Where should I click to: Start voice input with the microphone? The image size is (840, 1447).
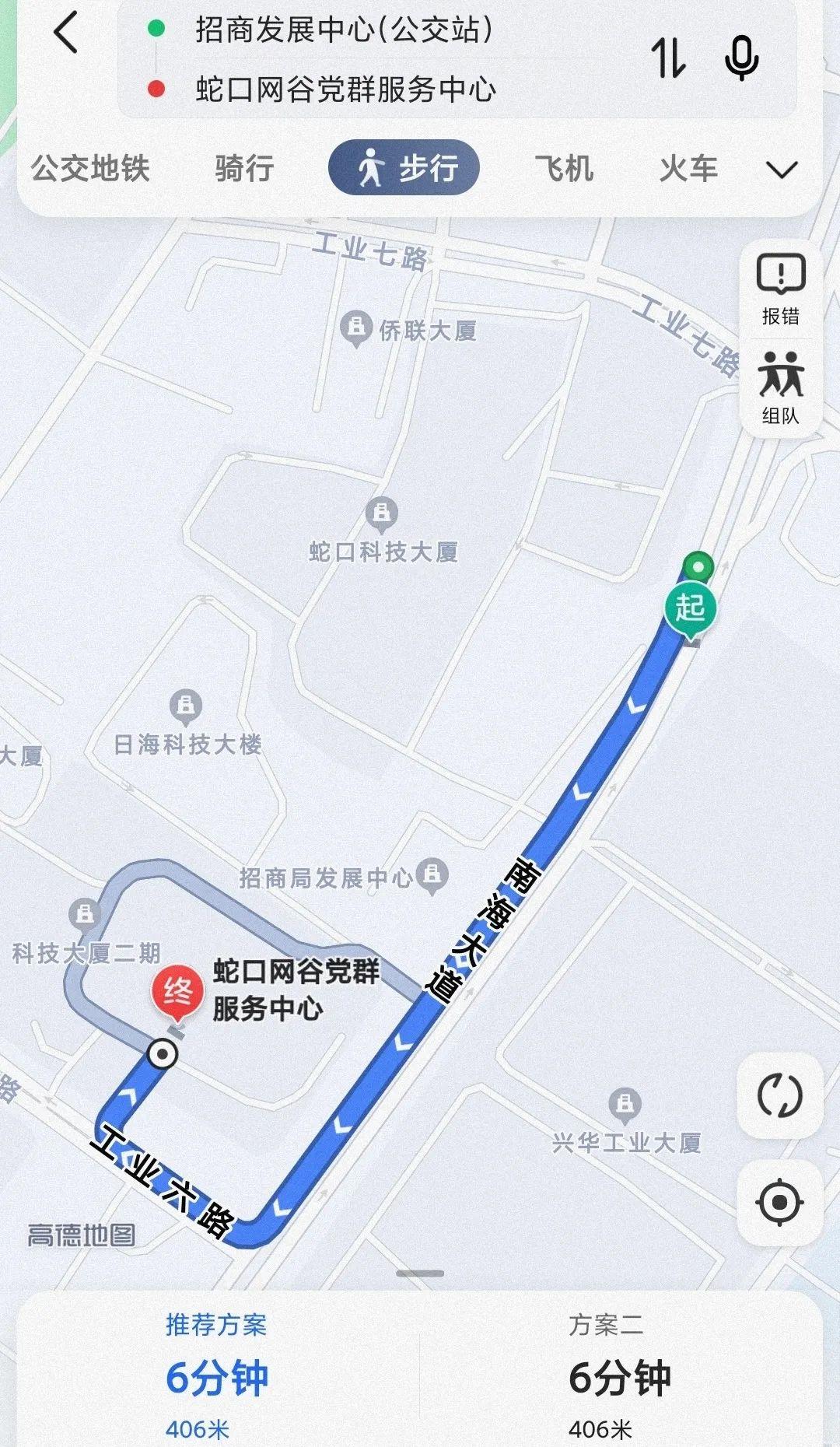point(741,58)
